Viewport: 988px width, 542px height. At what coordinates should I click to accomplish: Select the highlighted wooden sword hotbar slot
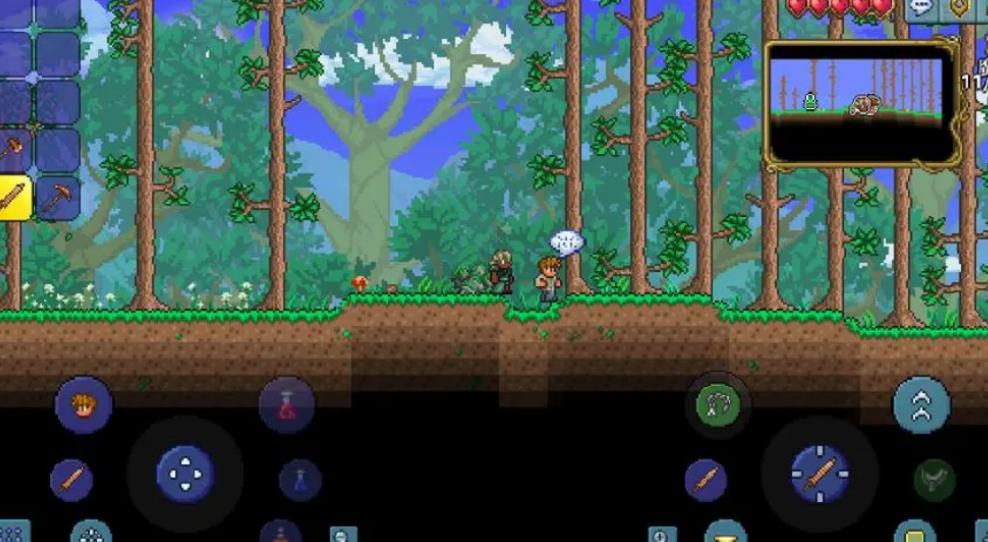(13, 197)
